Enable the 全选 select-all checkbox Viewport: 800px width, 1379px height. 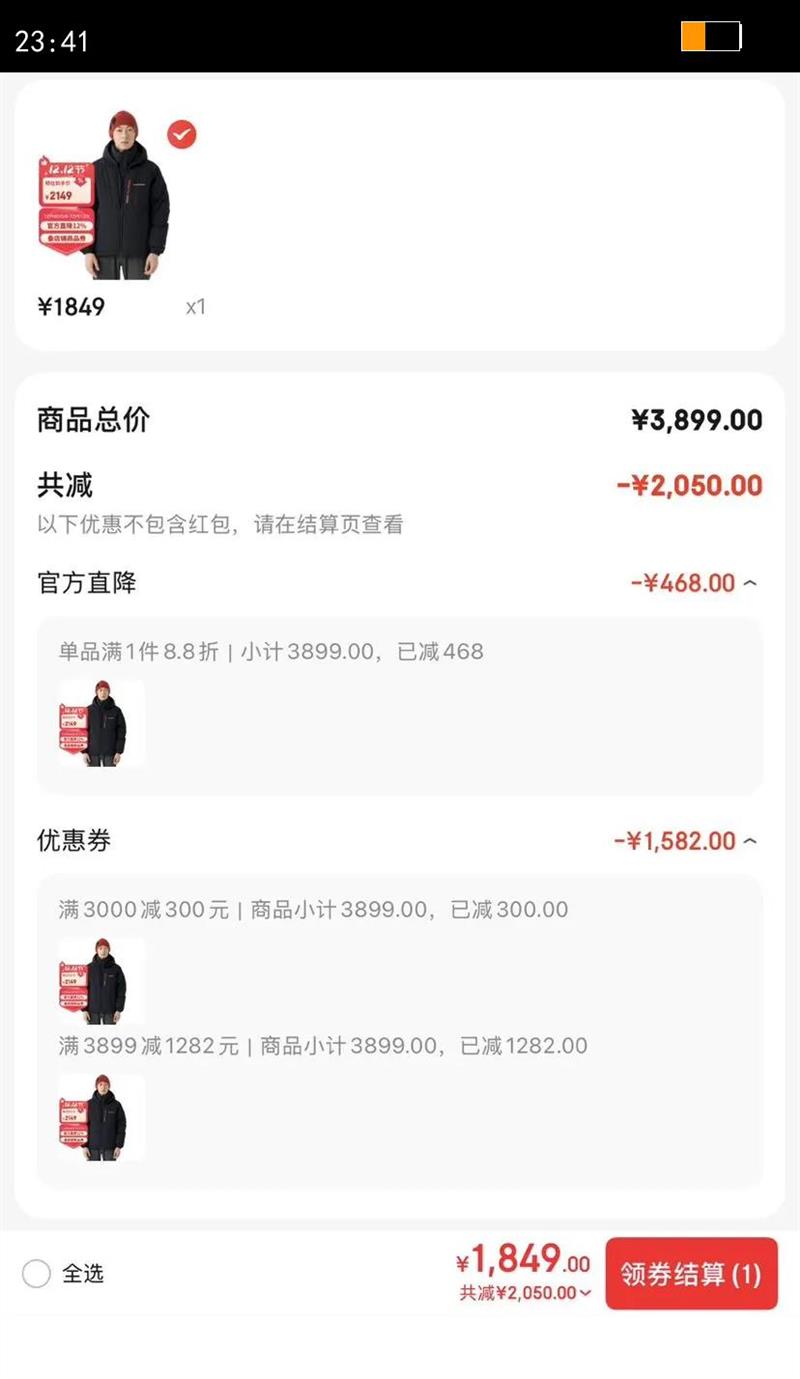pyautogui.click(x=38, y=1274)
